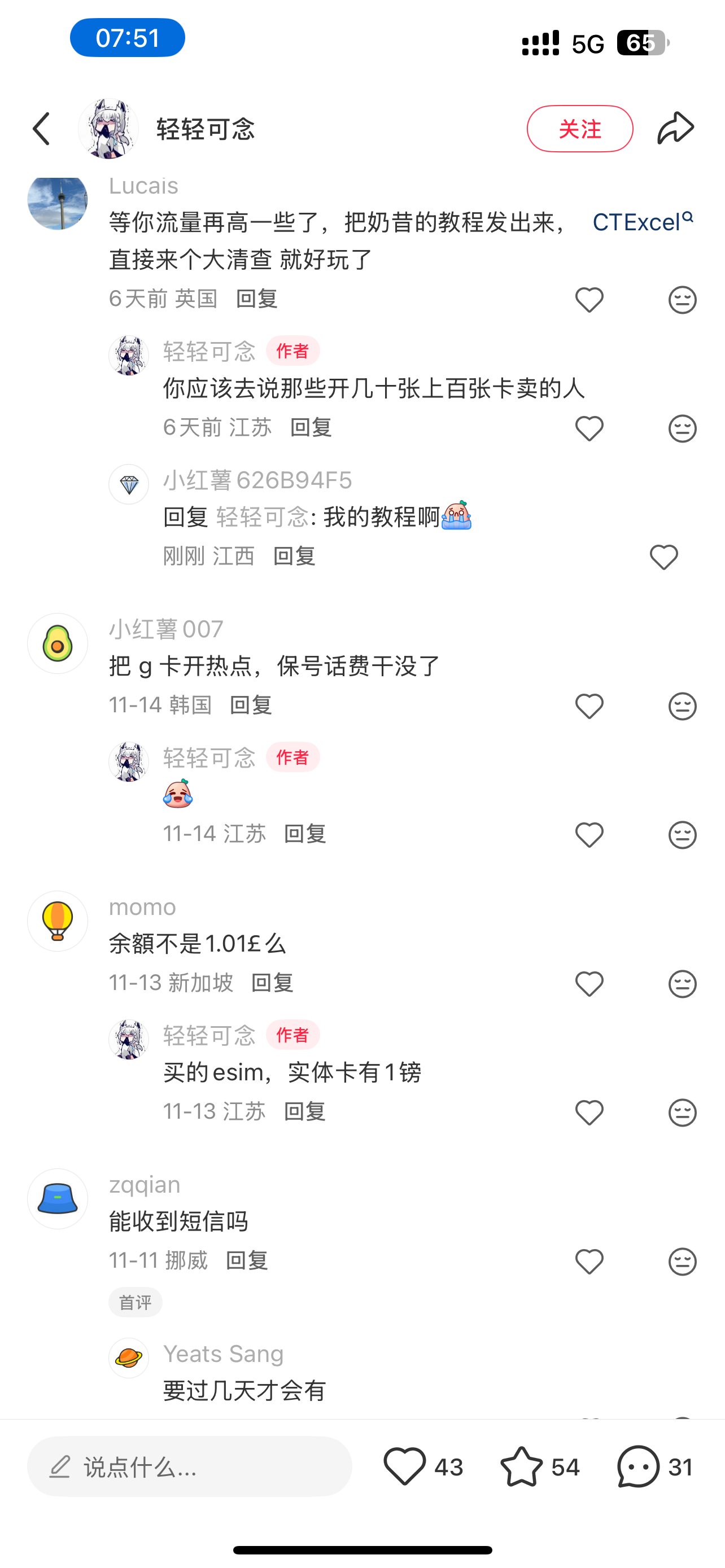Like momo's comment about 余额
Screen dimensions: 725x1568
(589, 984)
